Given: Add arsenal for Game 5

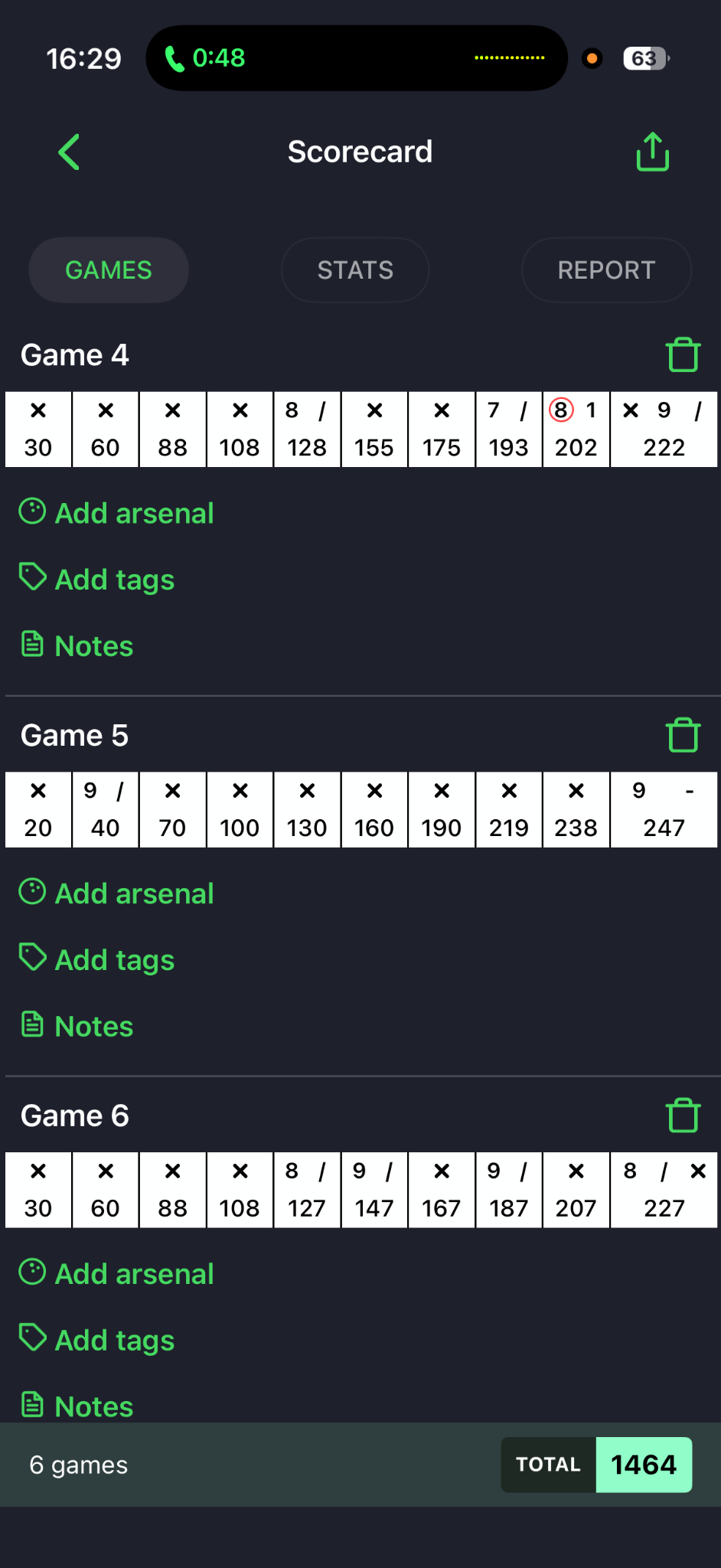Looking at the screenshot, I should click(116, 893).
